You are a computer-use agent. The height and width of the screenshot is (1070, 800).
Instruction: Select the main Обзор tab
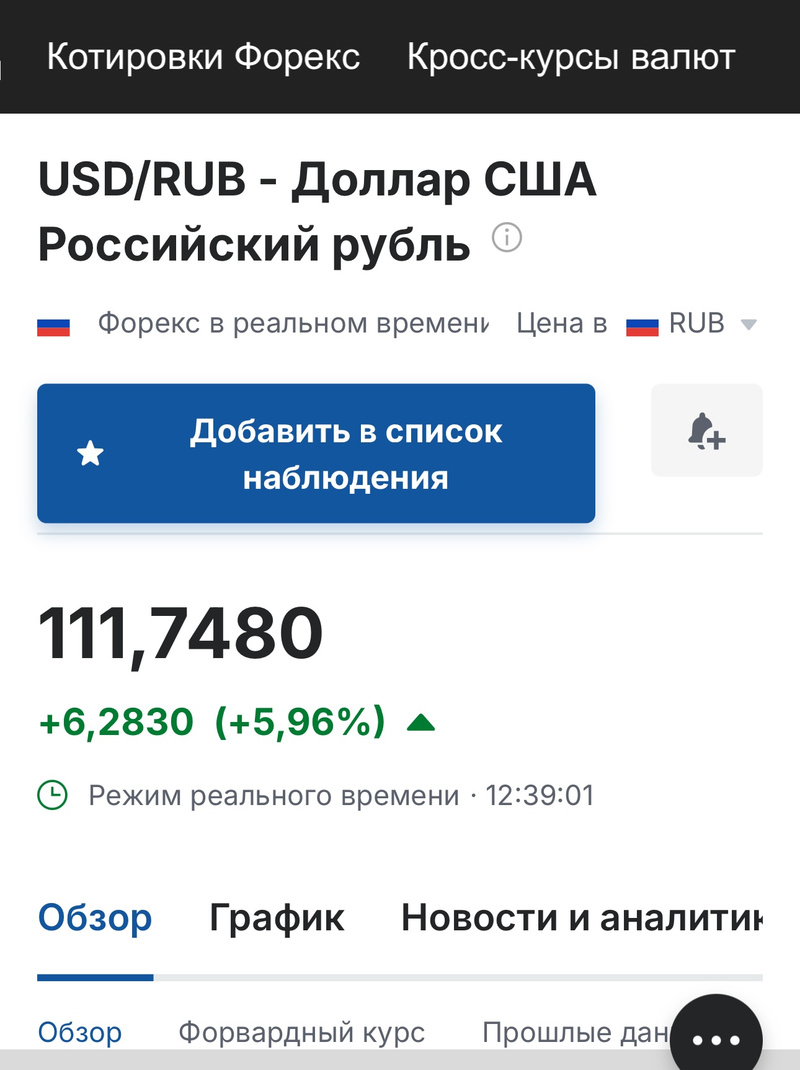pos(95,917)
